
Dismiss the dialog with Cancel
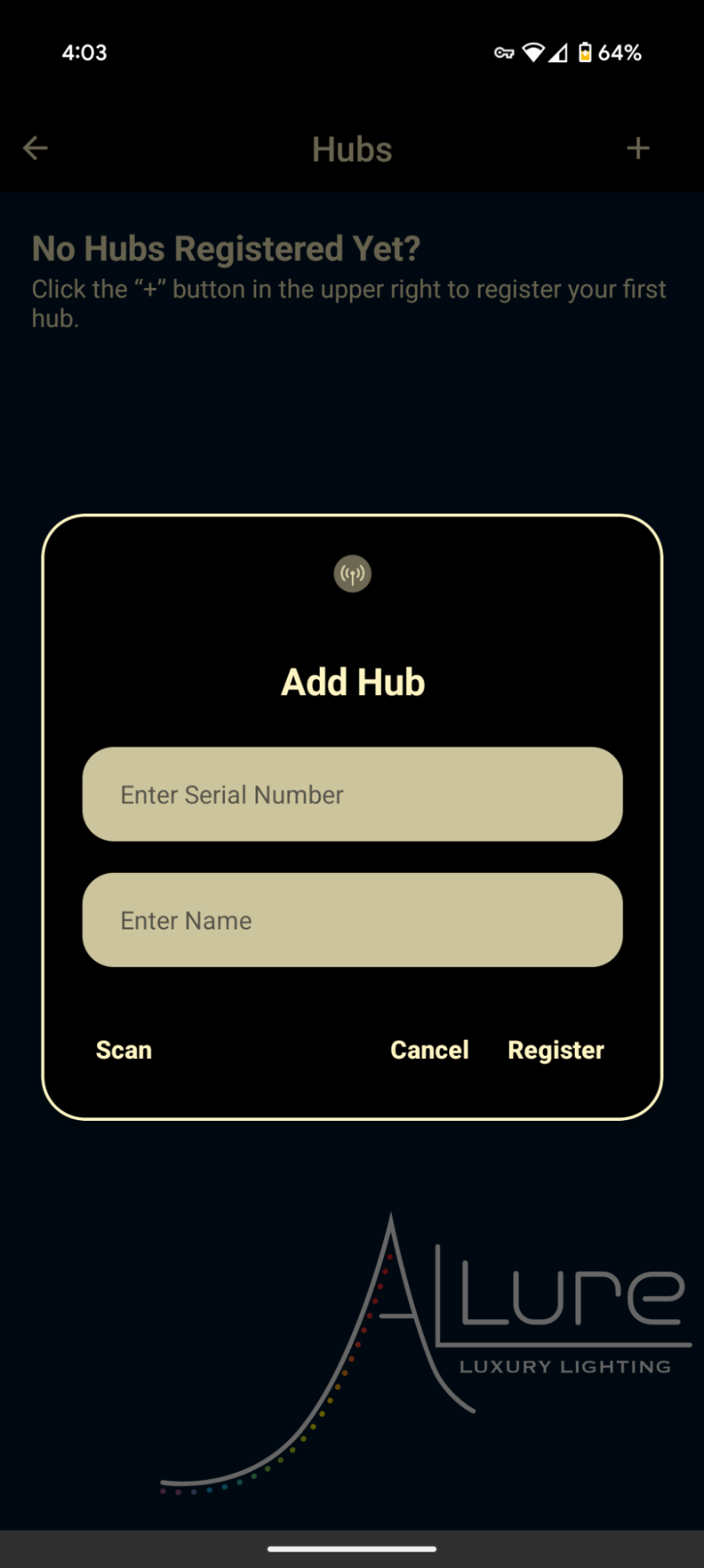click(430, 1050)
